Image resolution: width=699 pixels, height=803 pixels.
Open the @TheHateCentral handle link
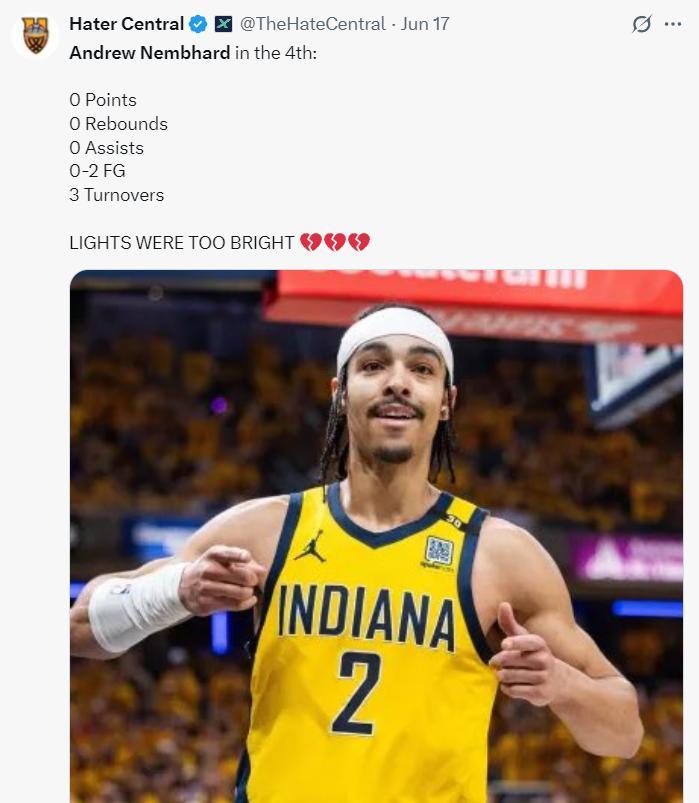click(313, 24)
